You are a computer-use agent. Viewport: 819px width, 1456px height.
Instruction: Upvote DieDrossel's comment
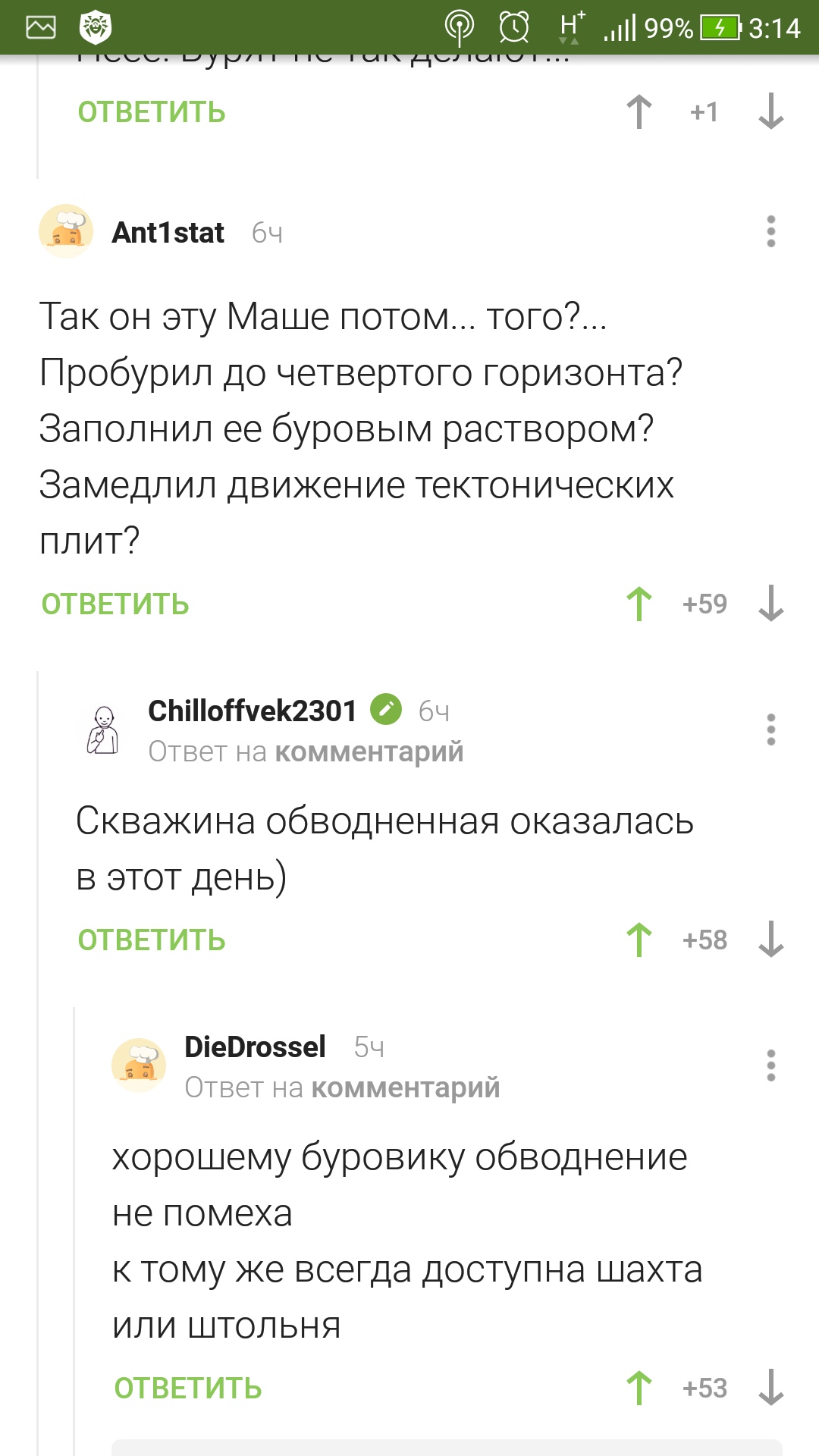click(639, 1389)
